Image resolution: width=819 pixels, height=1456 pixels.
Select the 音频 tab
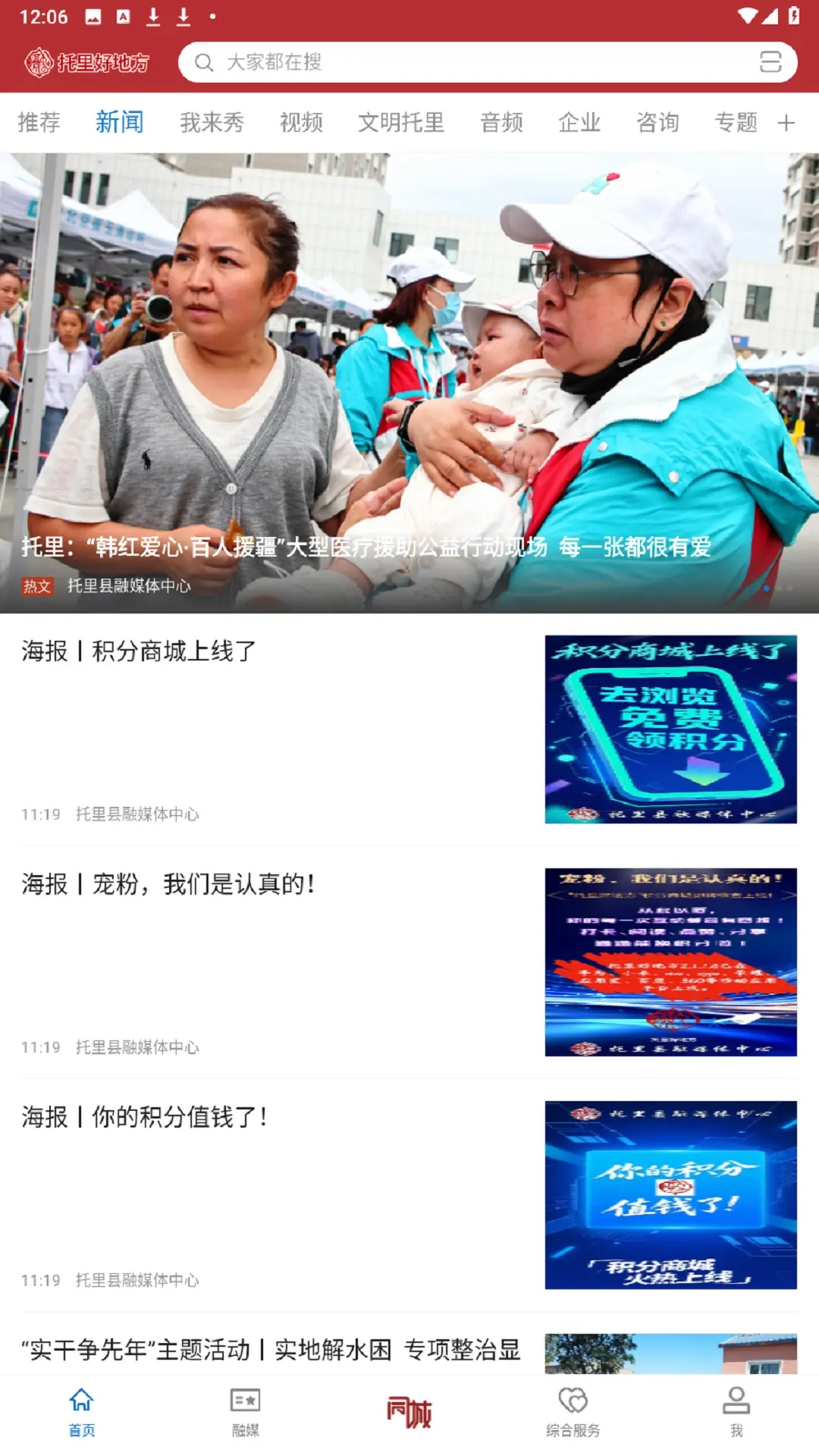(501, 122)
